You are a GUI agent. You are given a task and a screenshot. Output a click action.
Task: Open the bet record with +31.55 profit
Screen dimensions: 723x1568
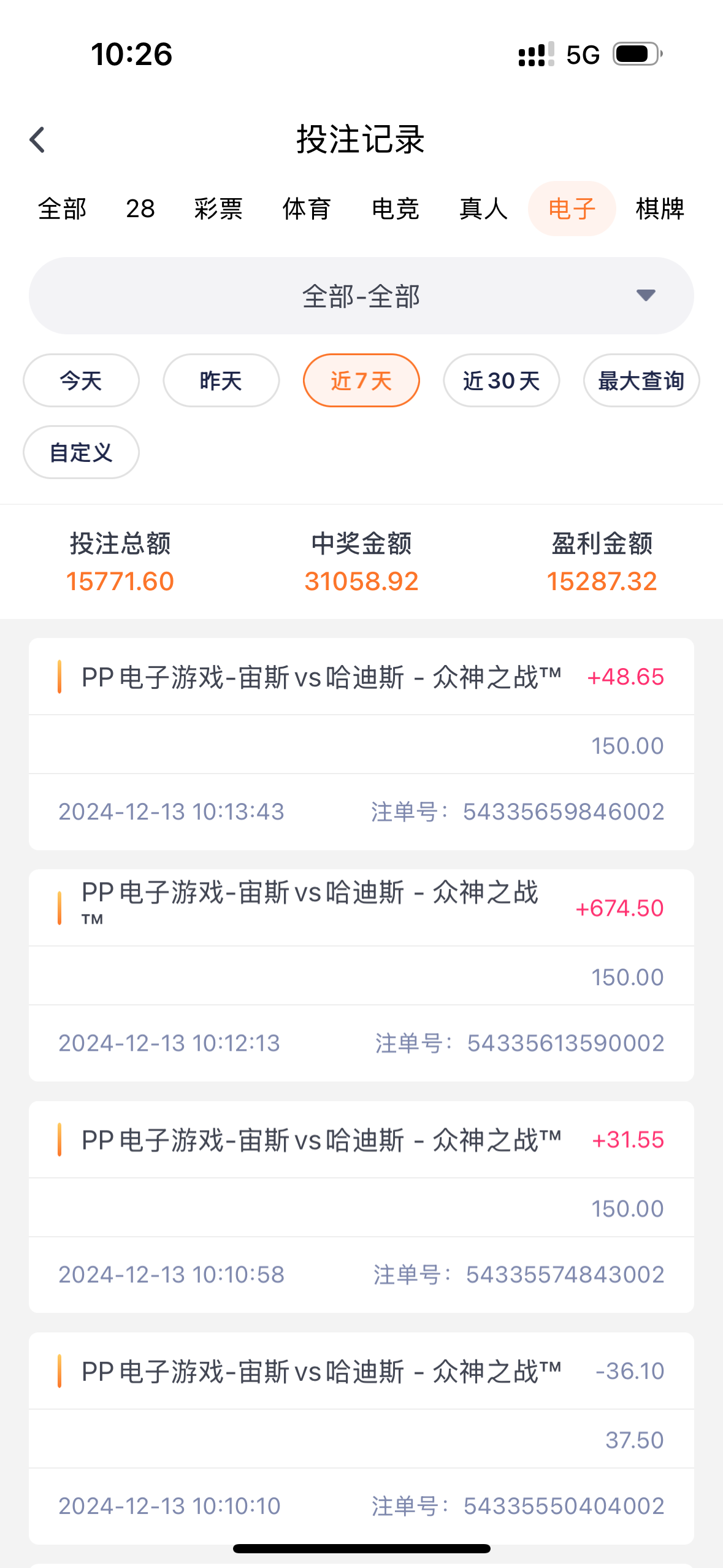point(361,1207)
